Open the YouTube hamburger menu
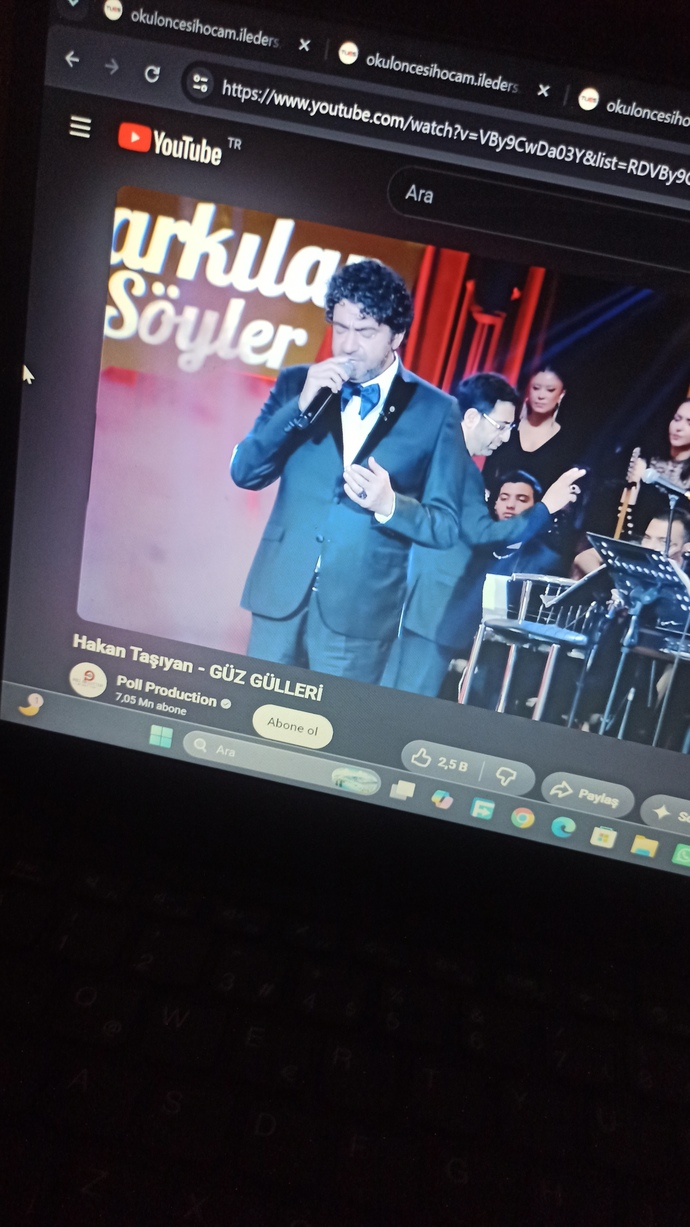The width and height of the screenshot is (690, 1227). tap(80, 127)
